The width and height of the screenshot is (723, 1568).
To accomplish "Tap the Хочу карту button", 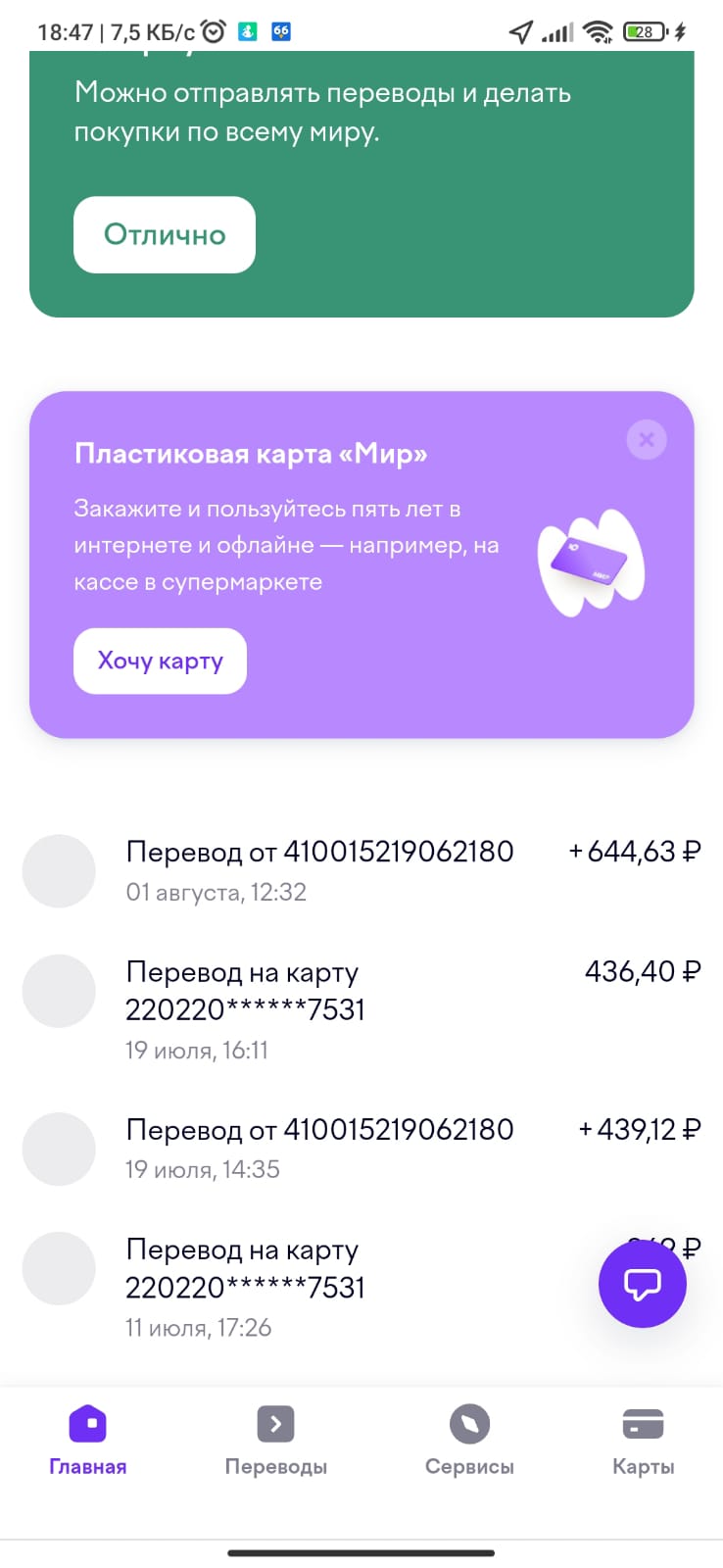I will (x=160, y=661).
